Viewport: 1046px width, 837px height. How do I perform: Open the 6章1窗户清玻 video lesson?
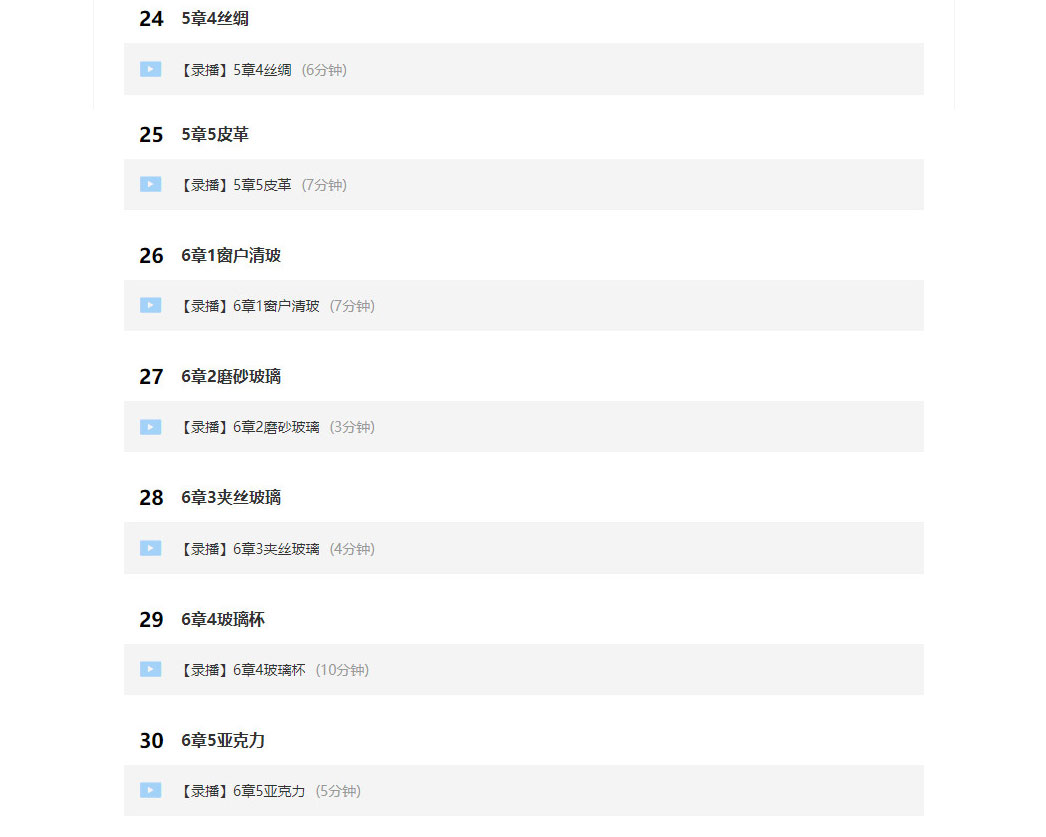[524, 305]
